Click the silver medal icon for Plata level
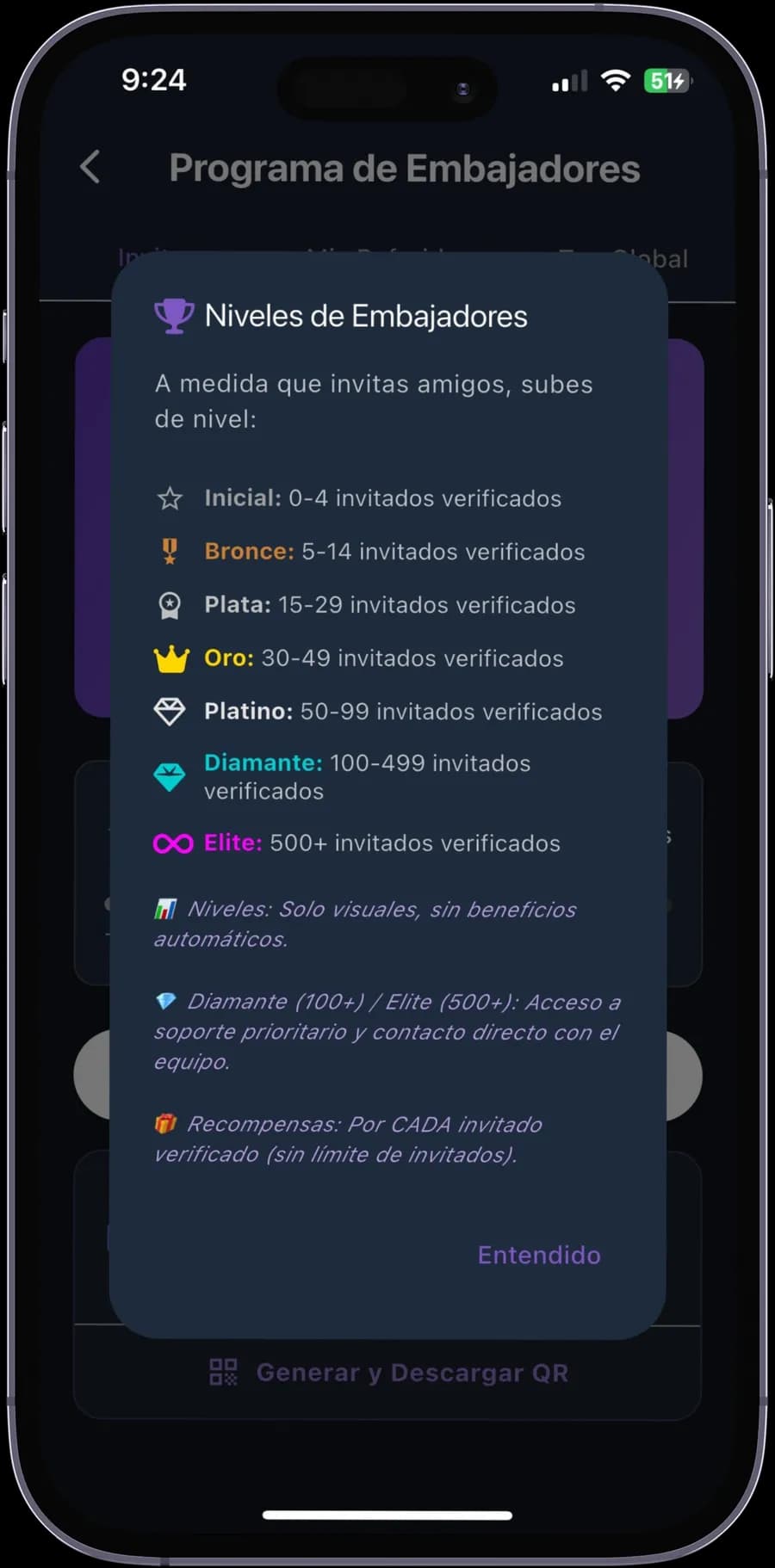This screenshot has width=775, height=1568. coord(169,604)
